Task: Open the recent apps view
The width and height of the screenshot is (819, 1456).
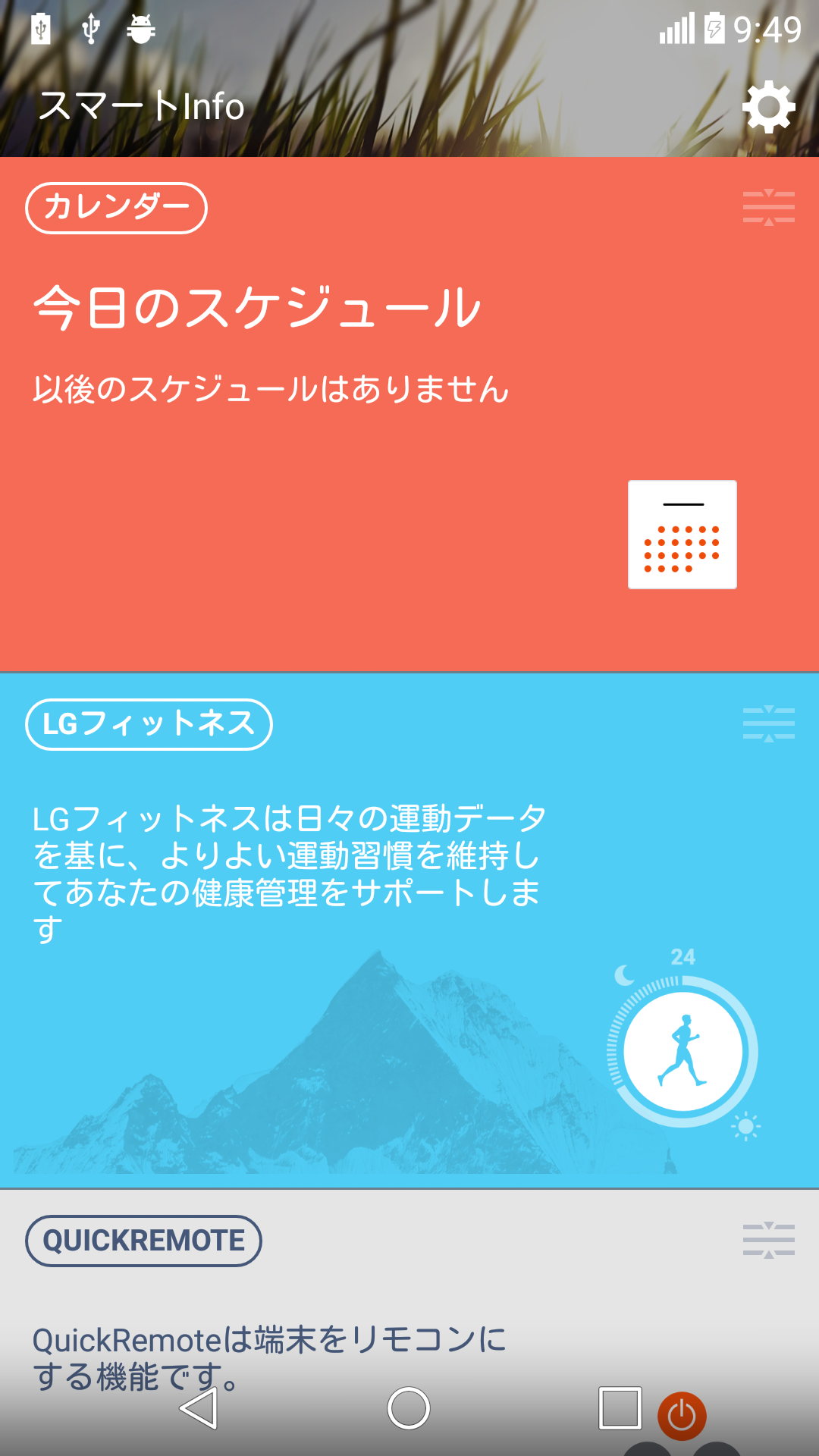Action: point(620,1408)
